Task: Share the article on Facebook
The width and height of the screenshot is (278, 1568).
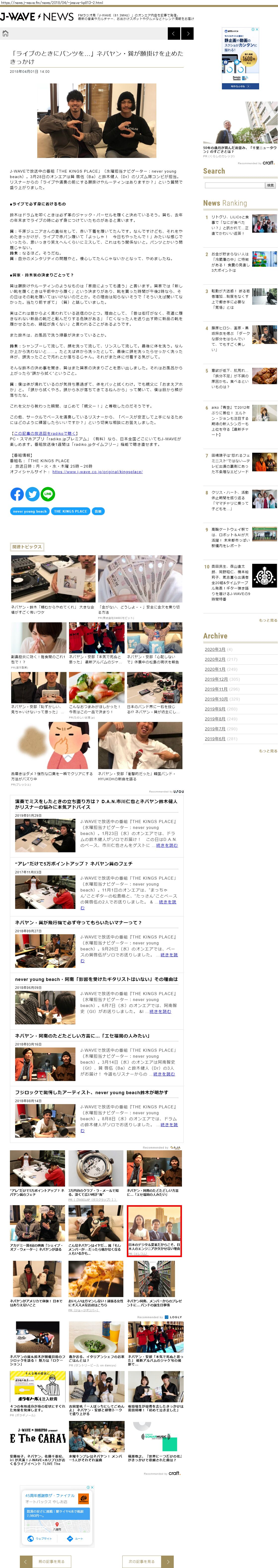Action: (x=17, y=494)
